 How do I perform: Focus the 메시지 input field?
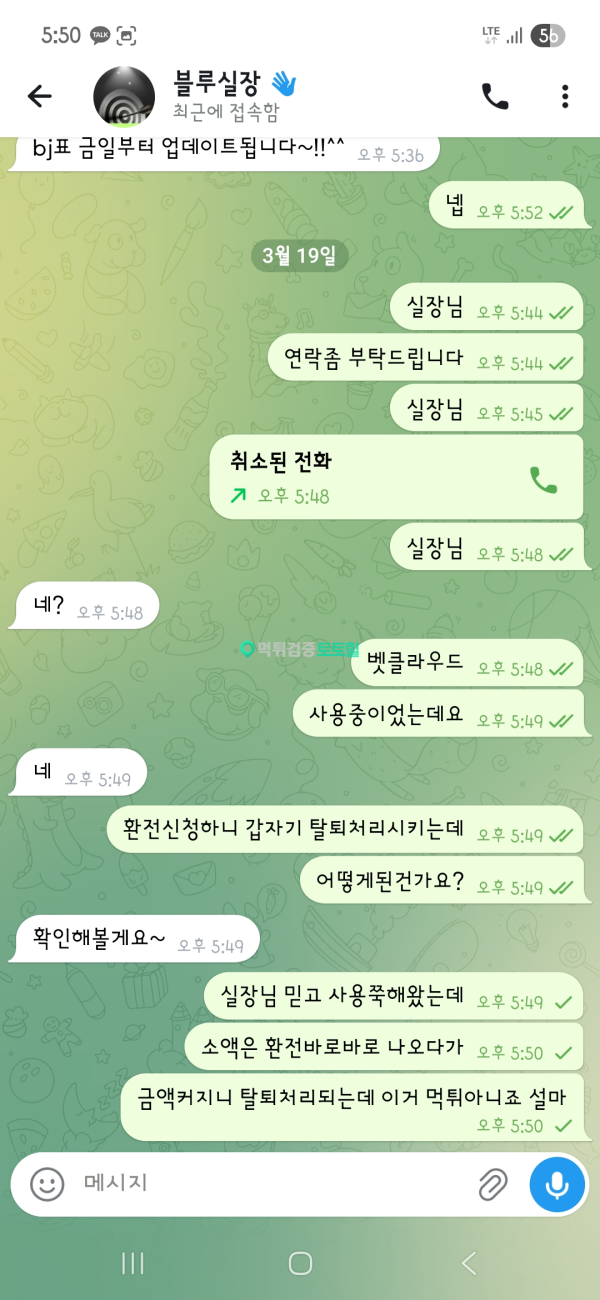(x=270, y=1184)
